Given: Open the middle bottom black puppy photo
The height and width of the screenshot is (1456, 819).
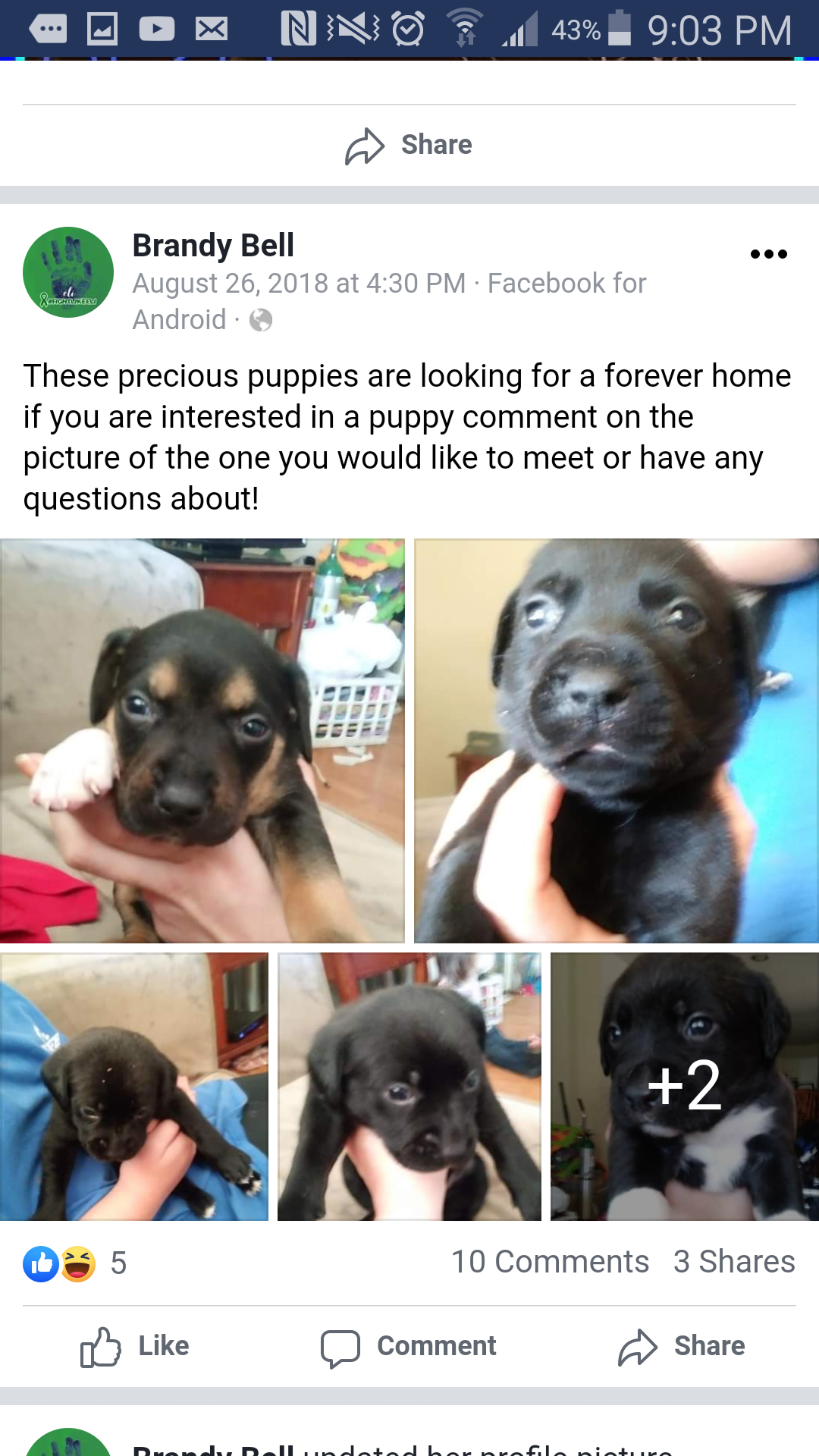Looking at the screenshot, I should 409,1087.
